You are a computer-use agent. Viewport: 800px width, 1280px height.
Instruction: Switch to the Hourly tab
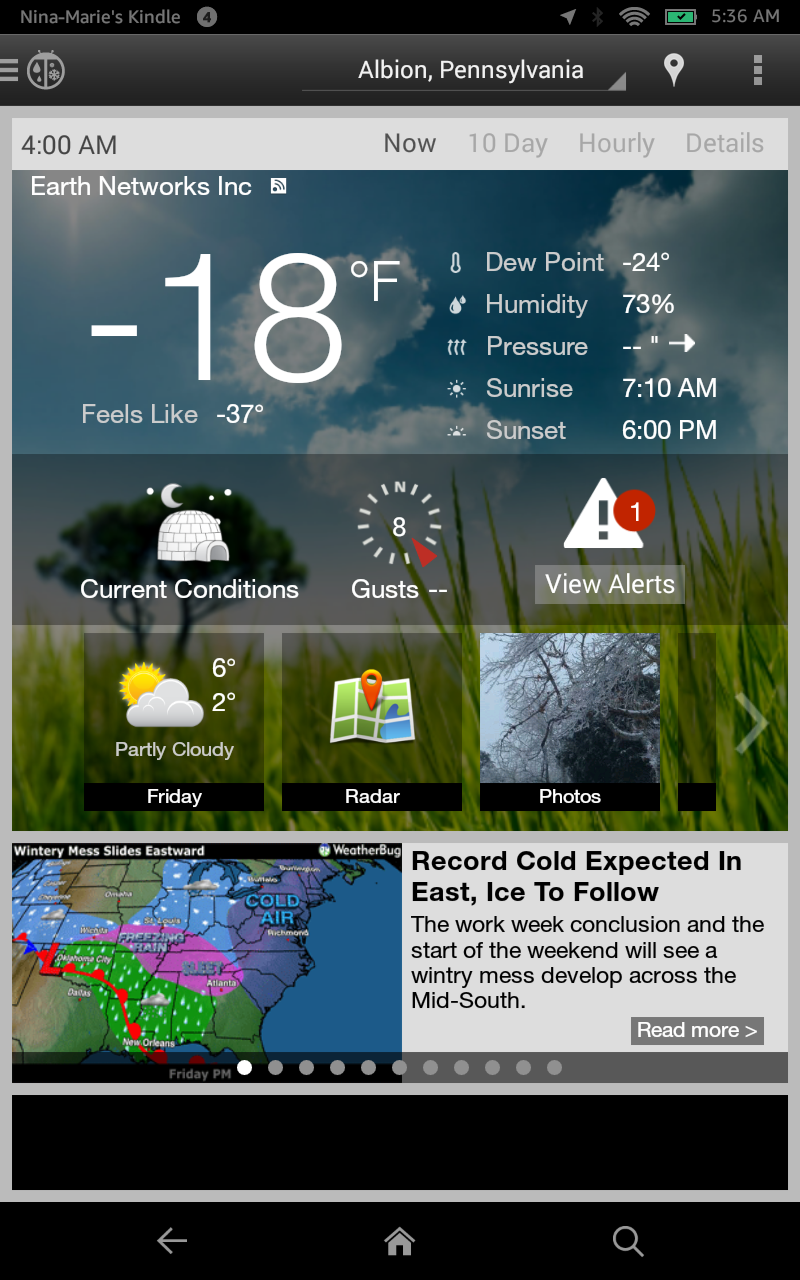click(616, 144)
